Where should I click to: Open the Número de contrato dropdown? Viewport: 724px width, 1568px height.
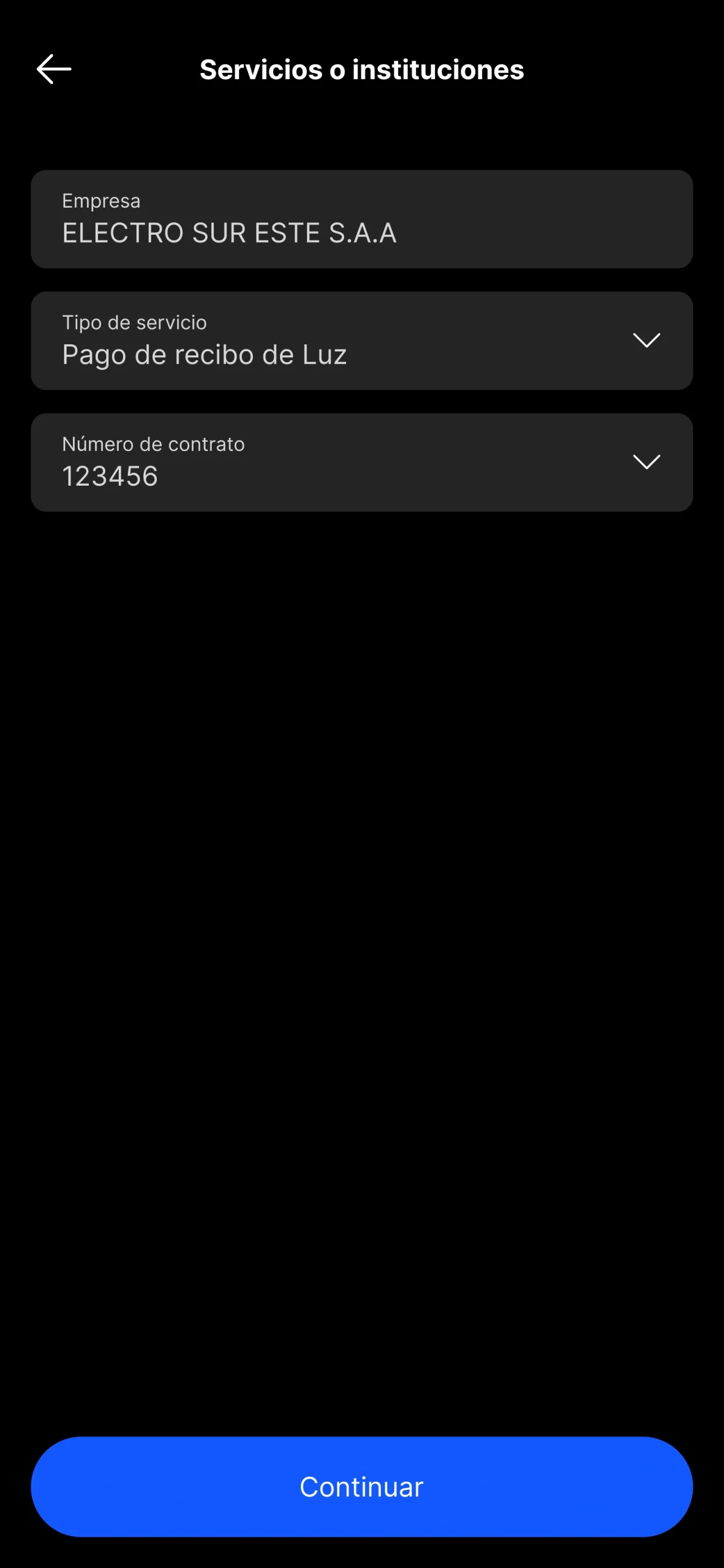361,462
